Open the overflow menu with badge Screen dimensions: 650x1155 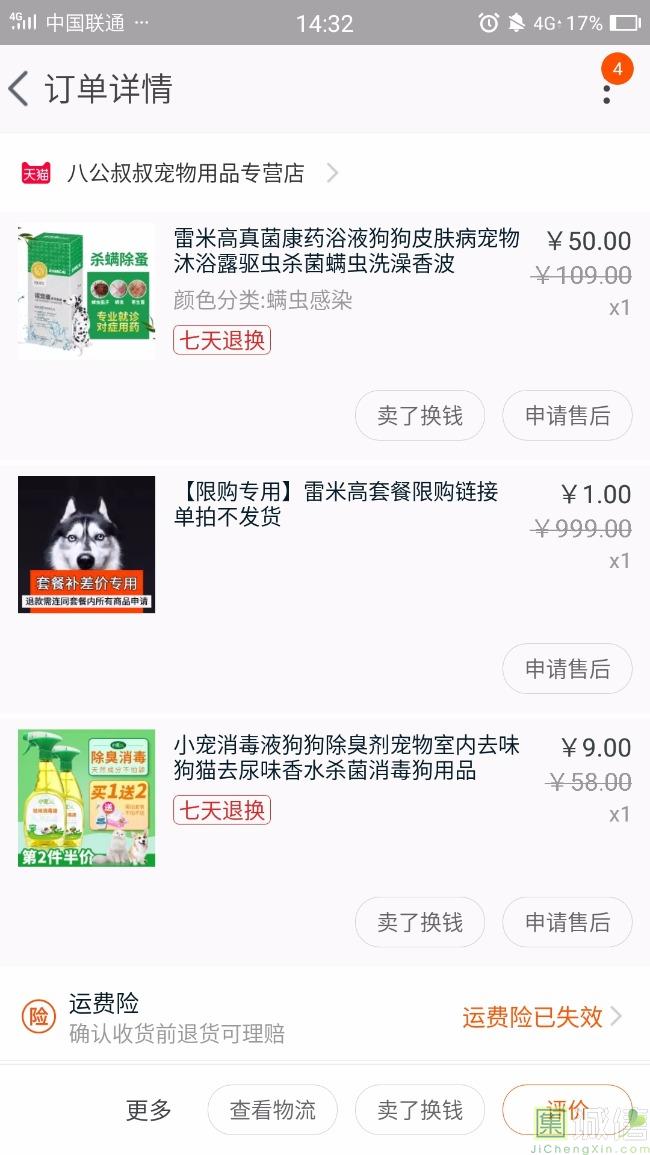607,90
